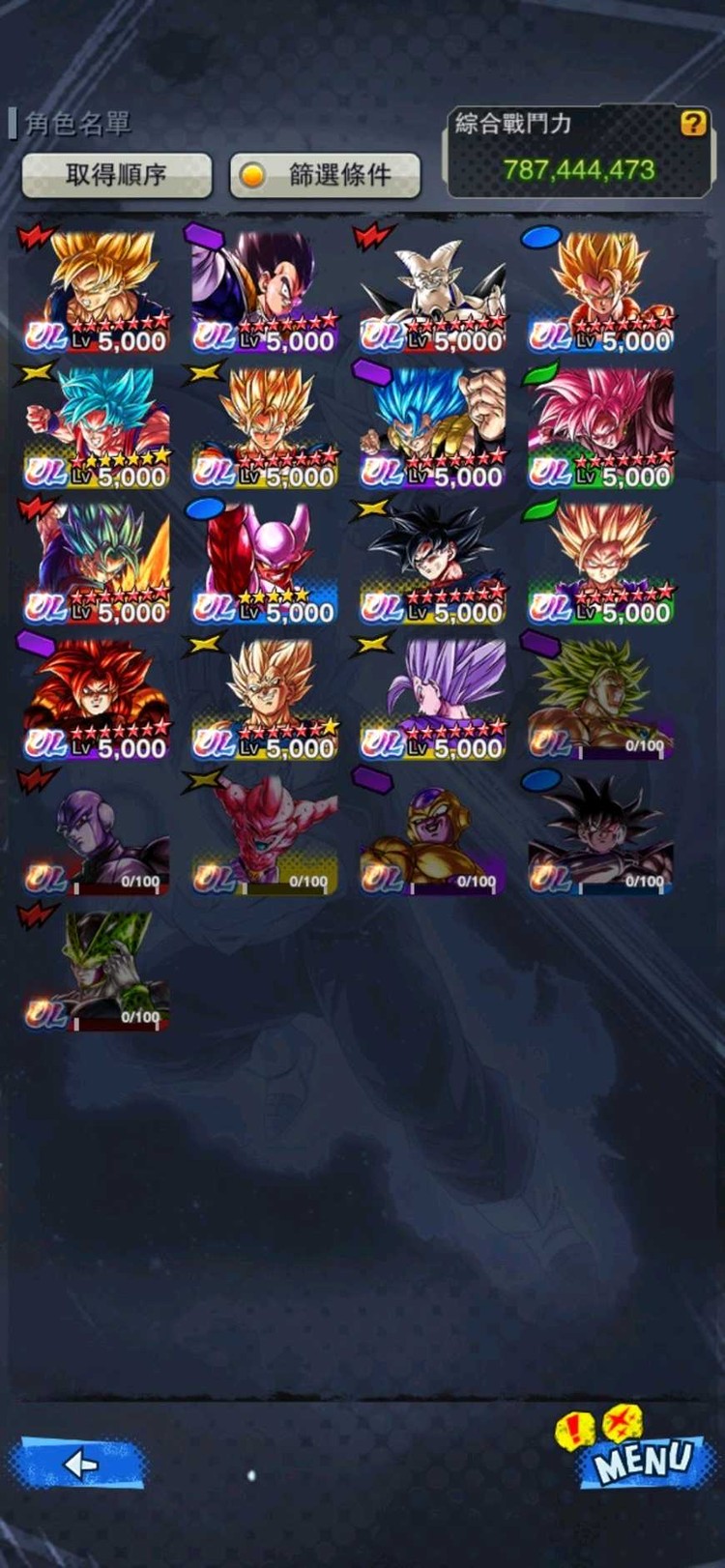Viewport: 725px width, 1568px height.
Task: Open the purple-haired Gohan Beast card
Action: (x=432, y=697)
